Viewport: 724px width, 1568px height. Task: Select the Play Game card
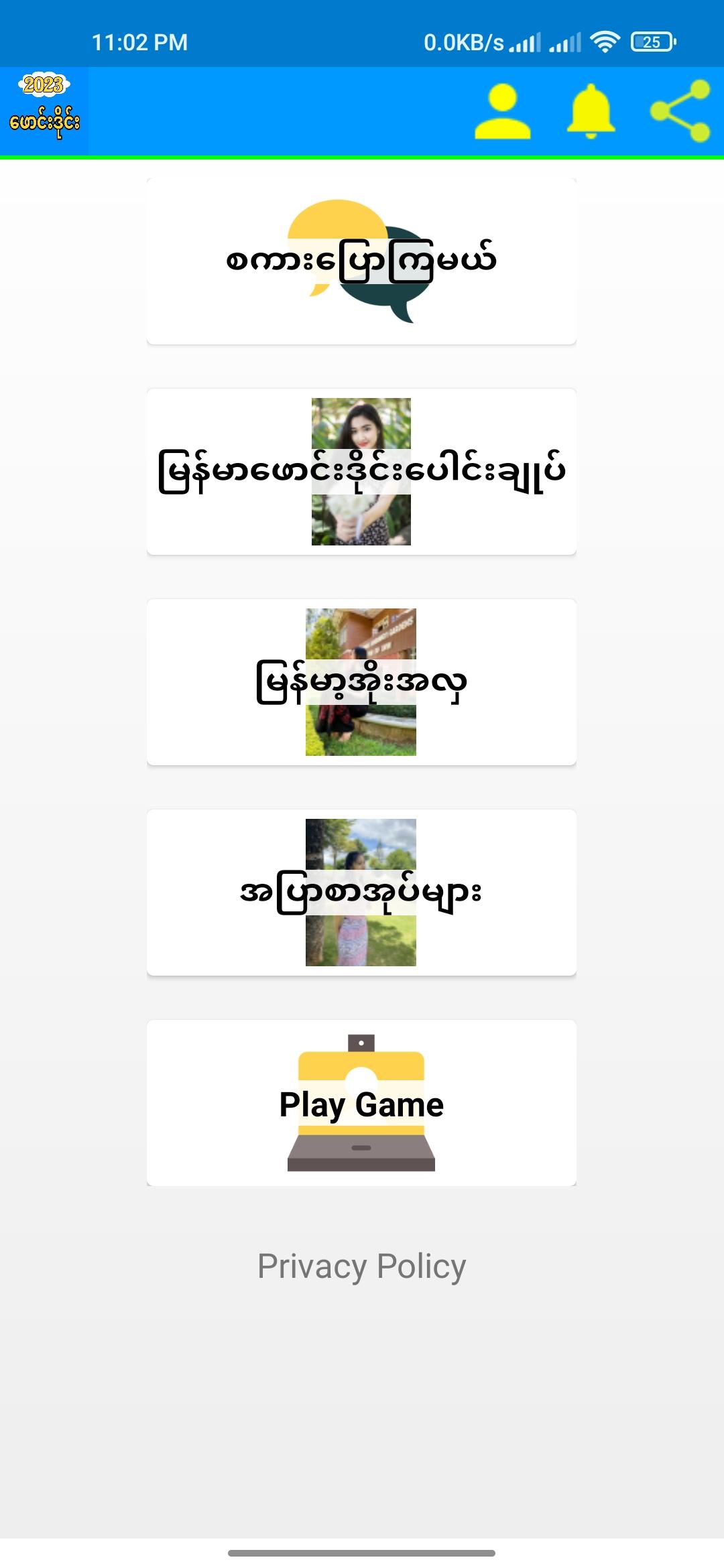click(361, 1103)
